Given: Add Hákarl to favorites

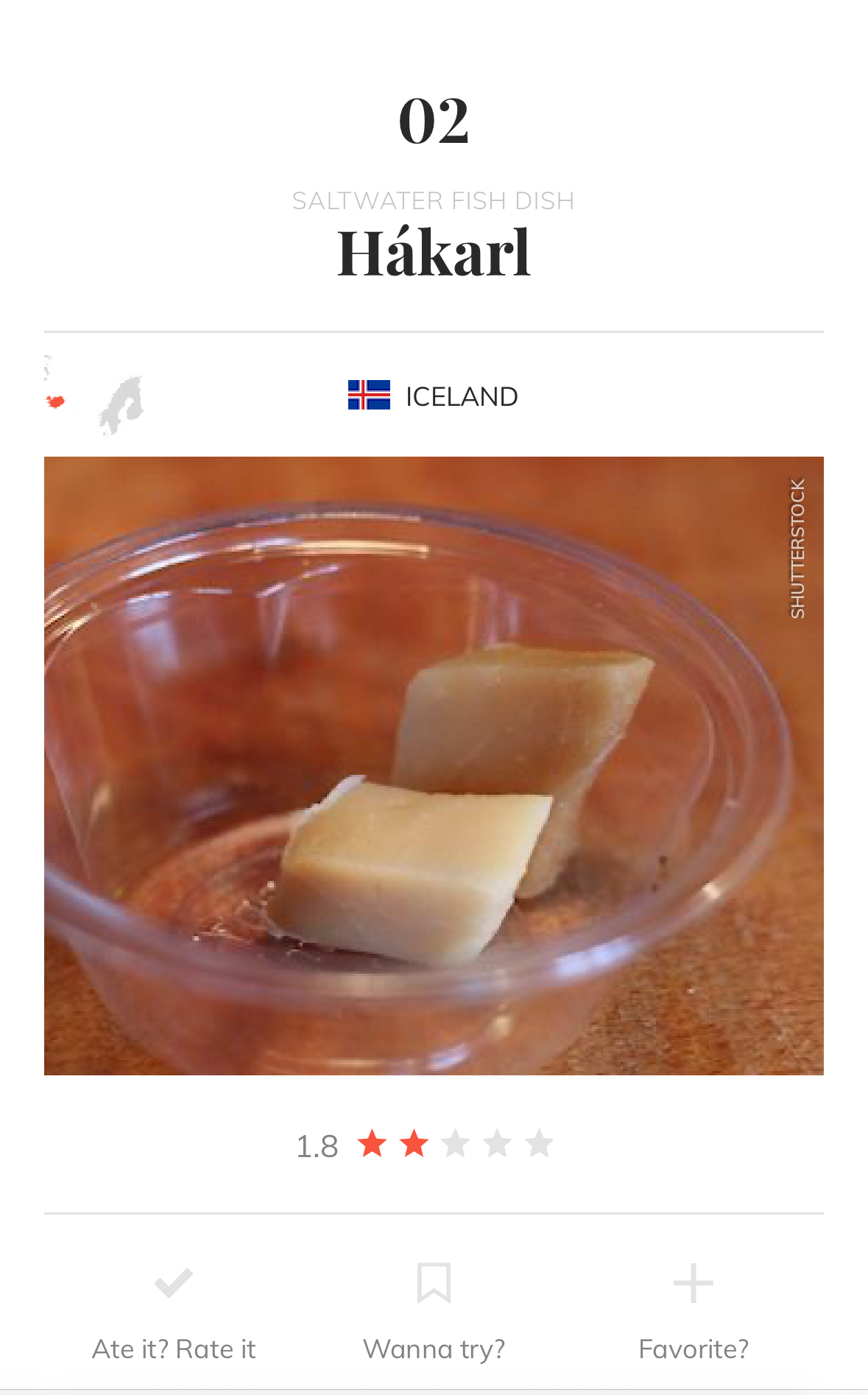Looking at the screenshot, I should 693,1284.
